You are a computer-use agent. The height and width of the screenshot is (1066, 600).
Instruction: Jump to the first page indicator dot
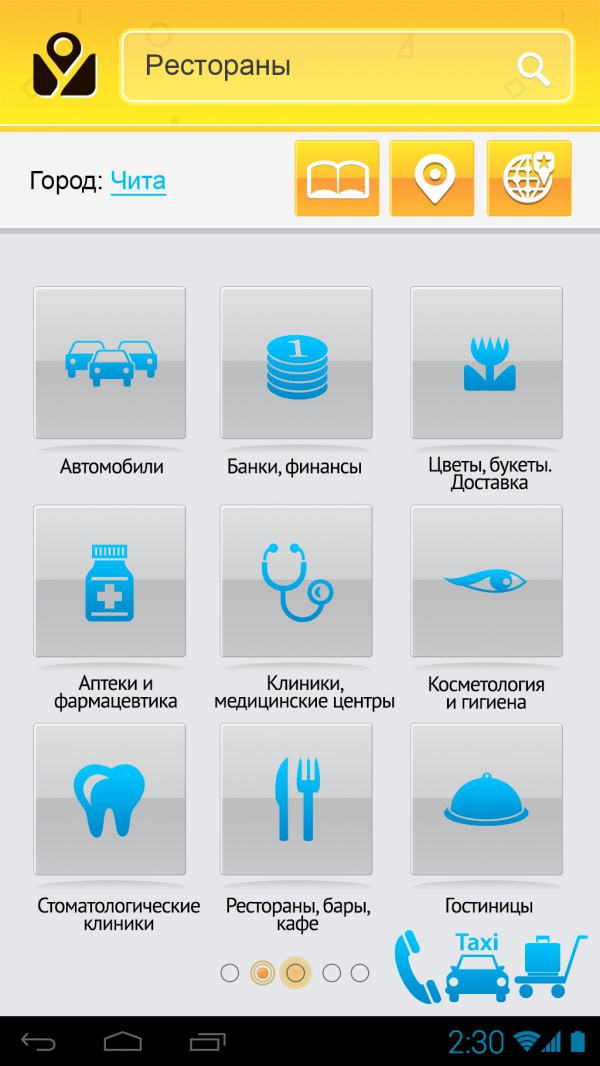pyautogui.click(x=230, y=974)
